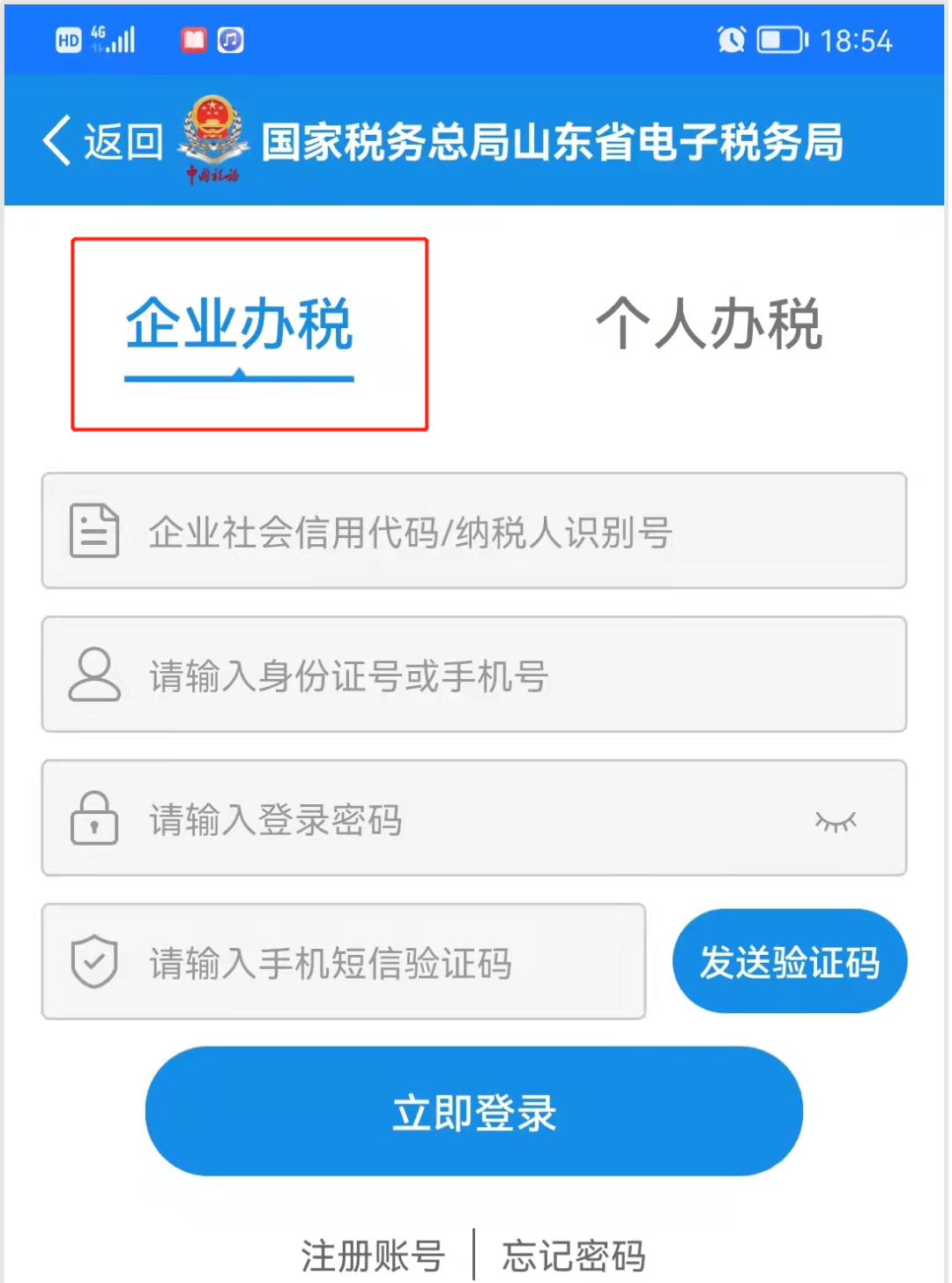The image size is (952, 1283).
Task: Tap the 手机短信验证码 input field
Action: (x=344, y=962)
